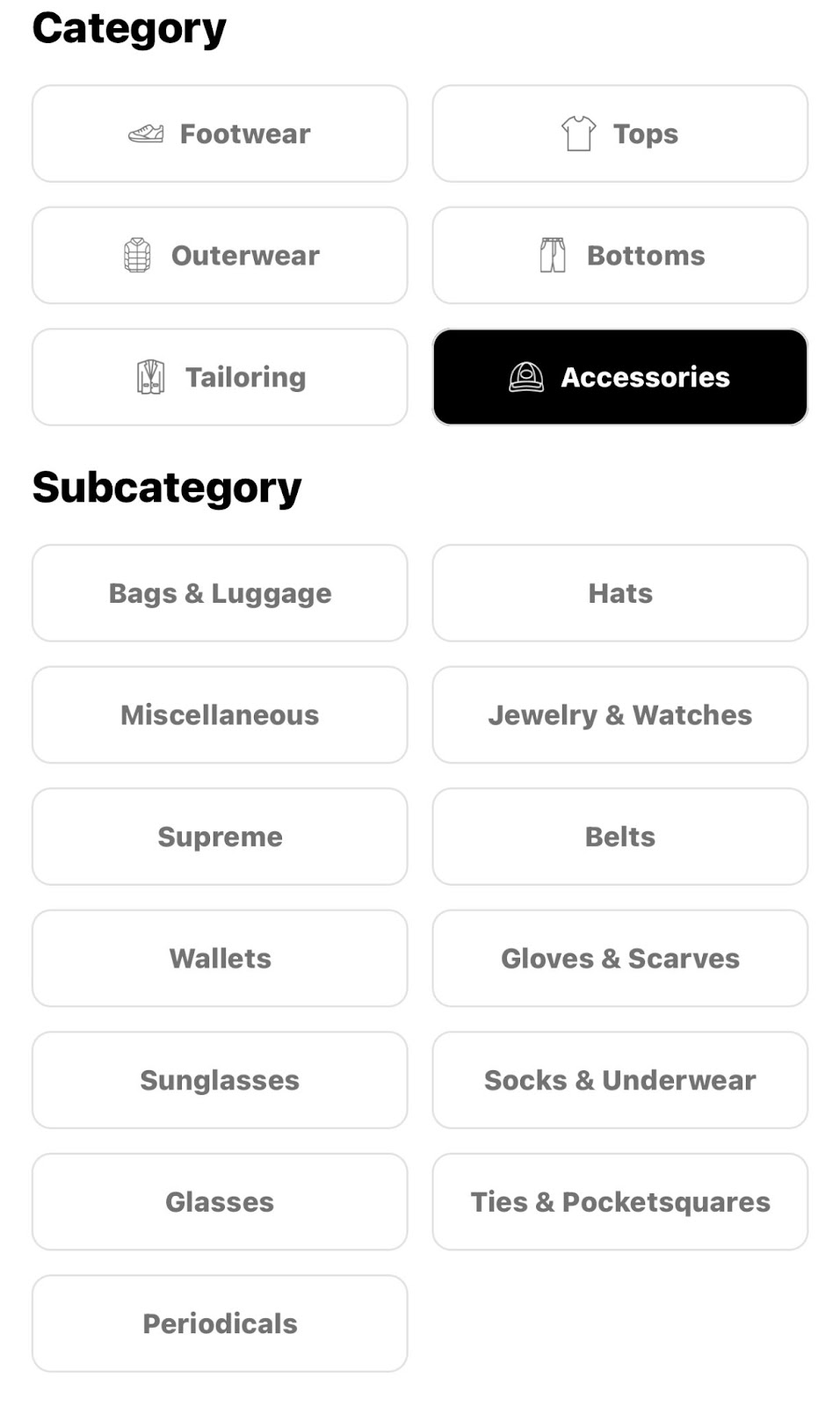Image resolution: width=840 pixels, height=1406 pixels.
Task: Pick the Wallets subcategory
Action: 220,959
